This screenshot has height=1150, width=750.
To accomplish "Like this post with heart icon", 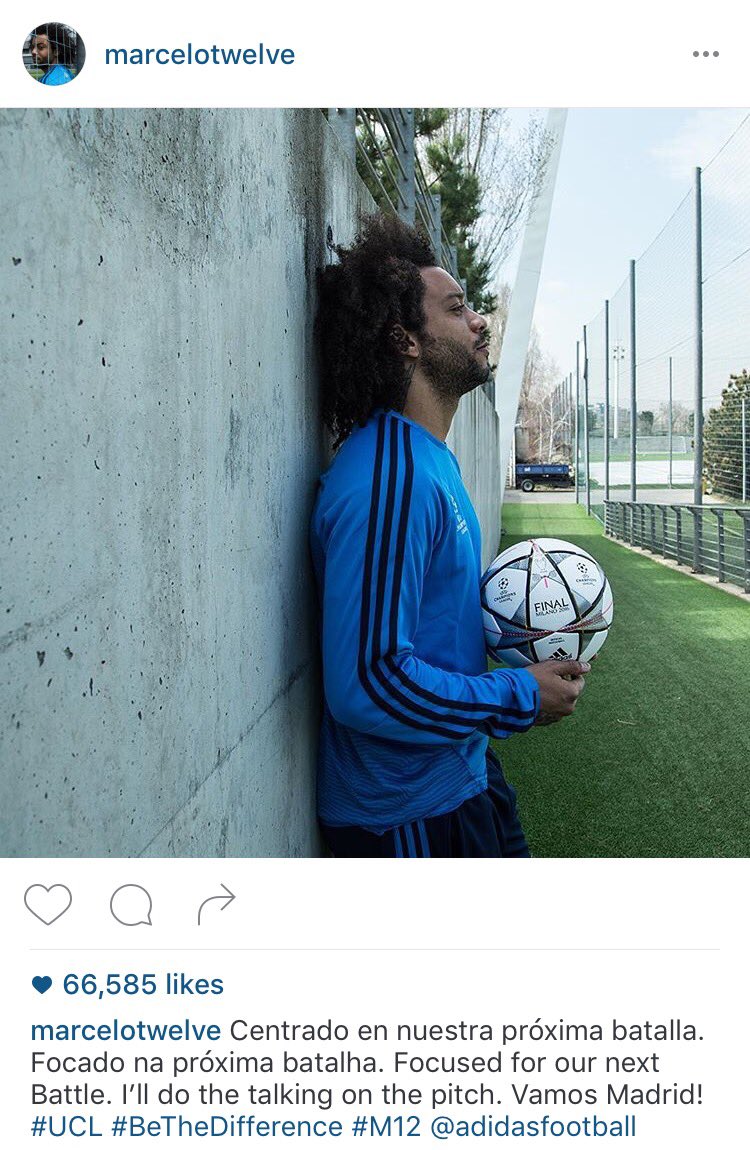I will (x=48, y=905).
